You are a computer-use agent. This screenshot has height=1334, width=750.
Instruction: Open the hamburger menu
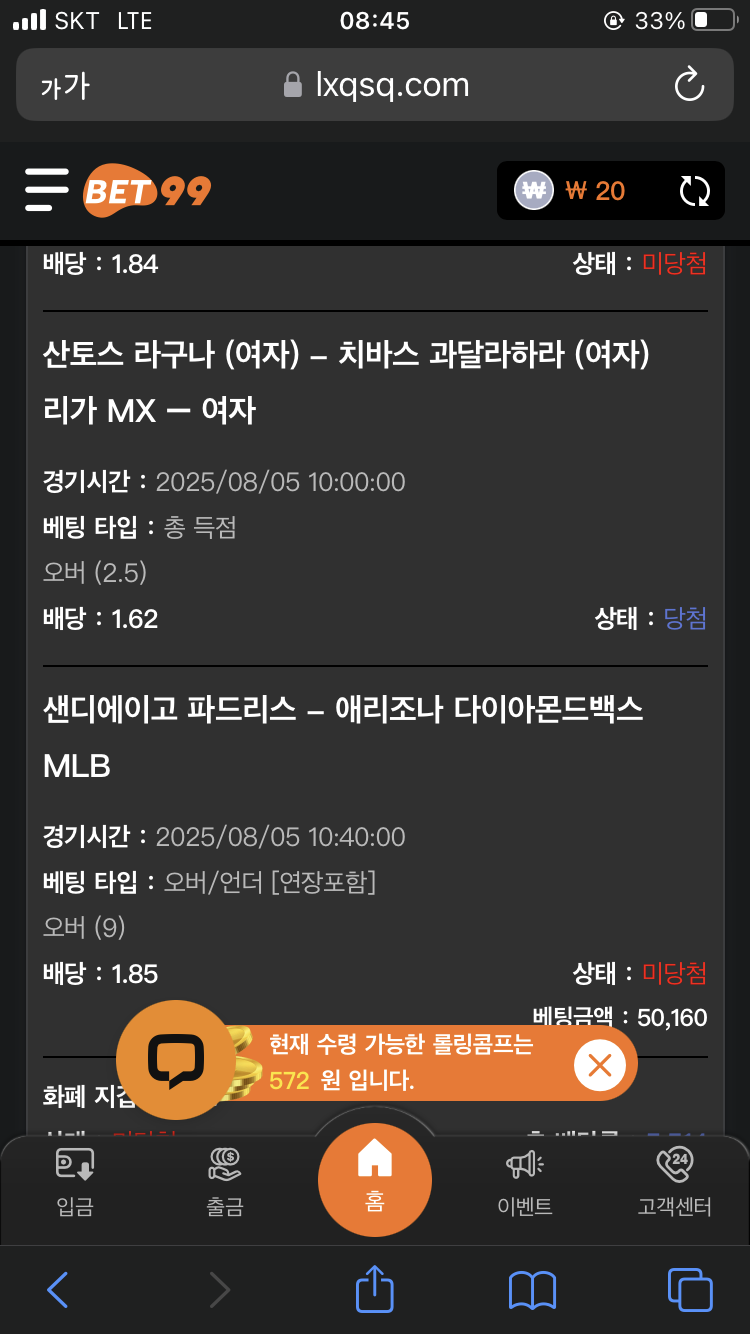(x=46, y=189)
